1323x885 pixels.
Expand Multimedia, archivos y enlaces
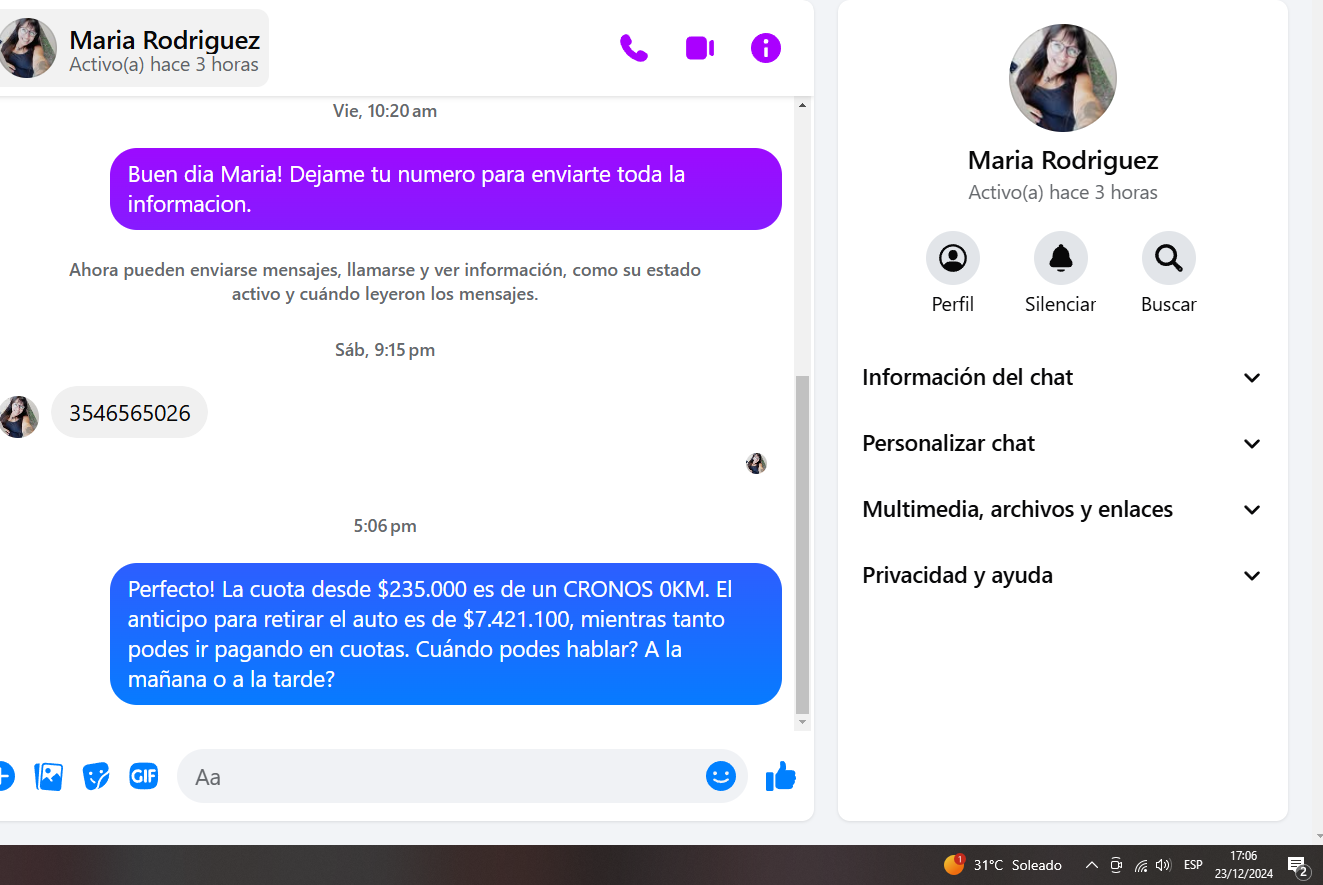point(1062,510)
